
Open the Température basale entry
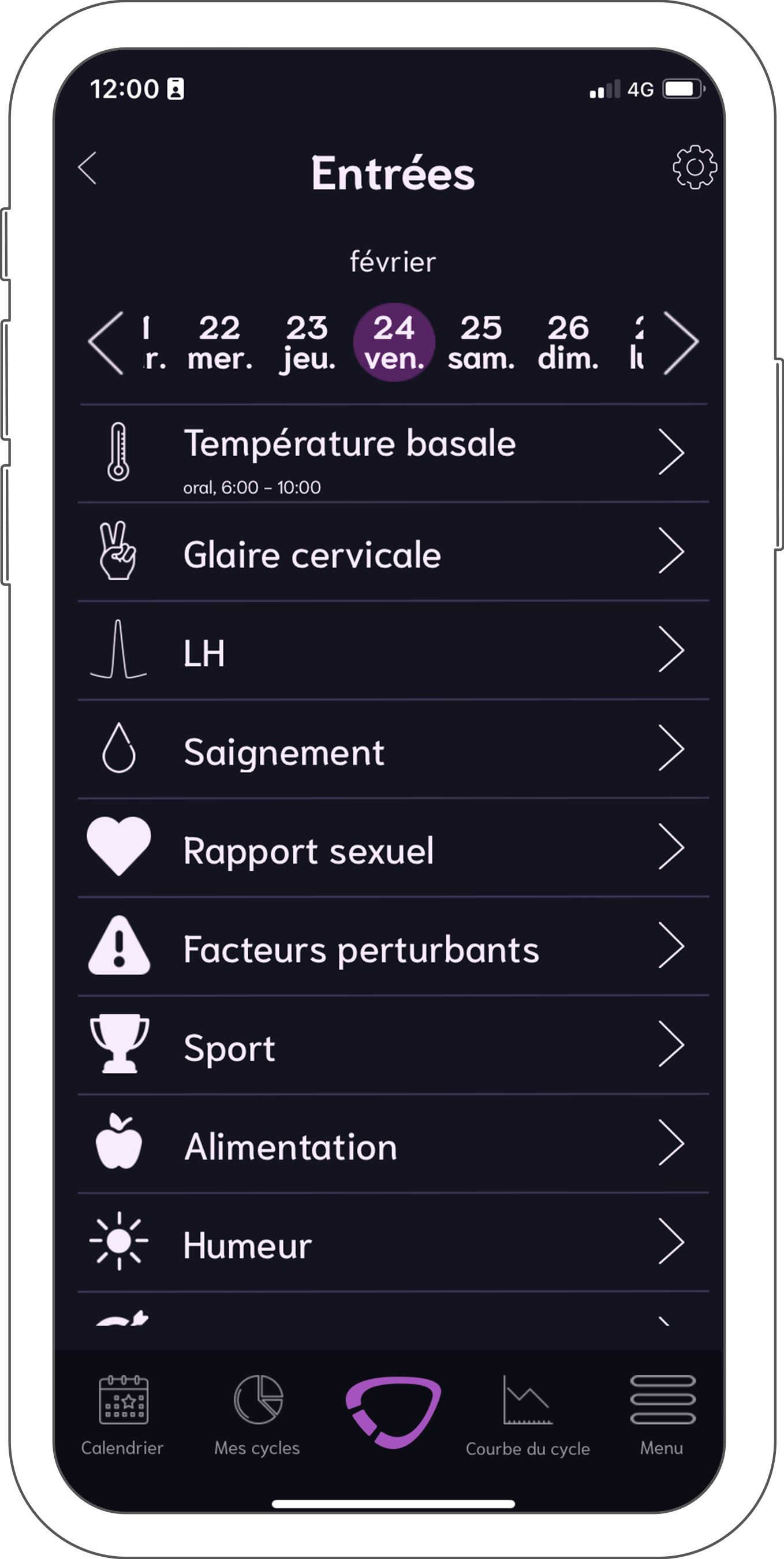[x=393, y=453]
